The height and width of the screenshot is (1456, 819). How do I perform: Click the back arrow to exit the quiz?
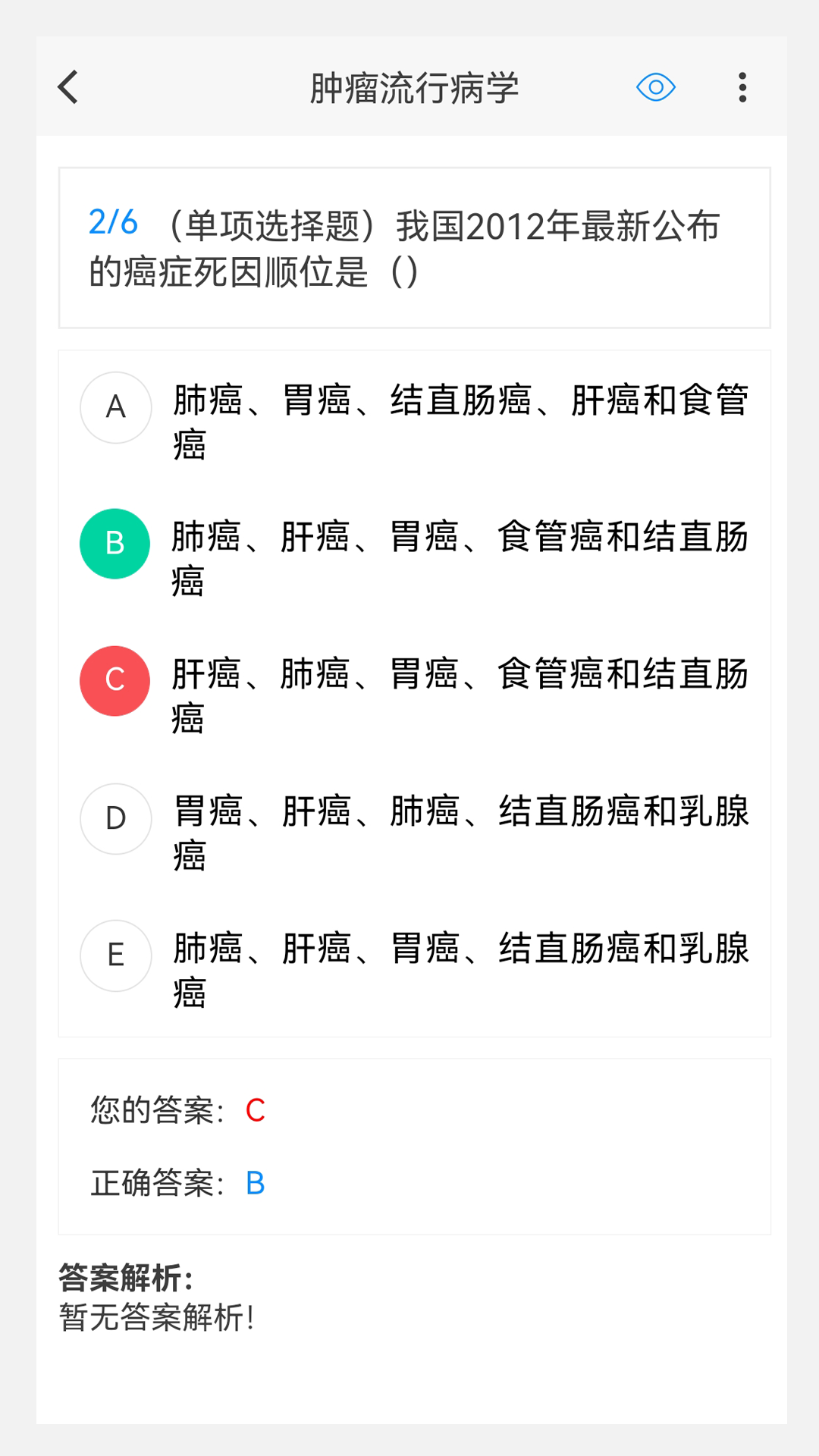coord(67,86)
